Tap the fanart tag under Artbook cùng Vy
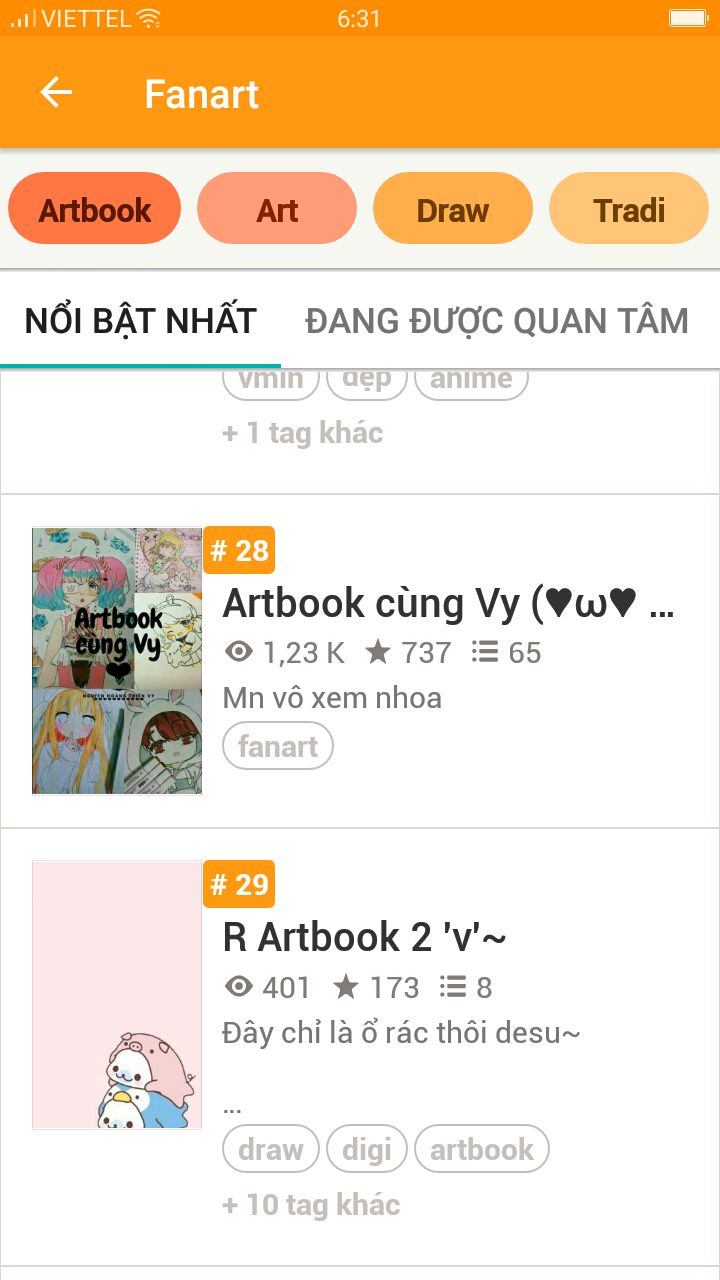Image resolution: width=720 pixels, height=1280 pixels. (278, 747)
